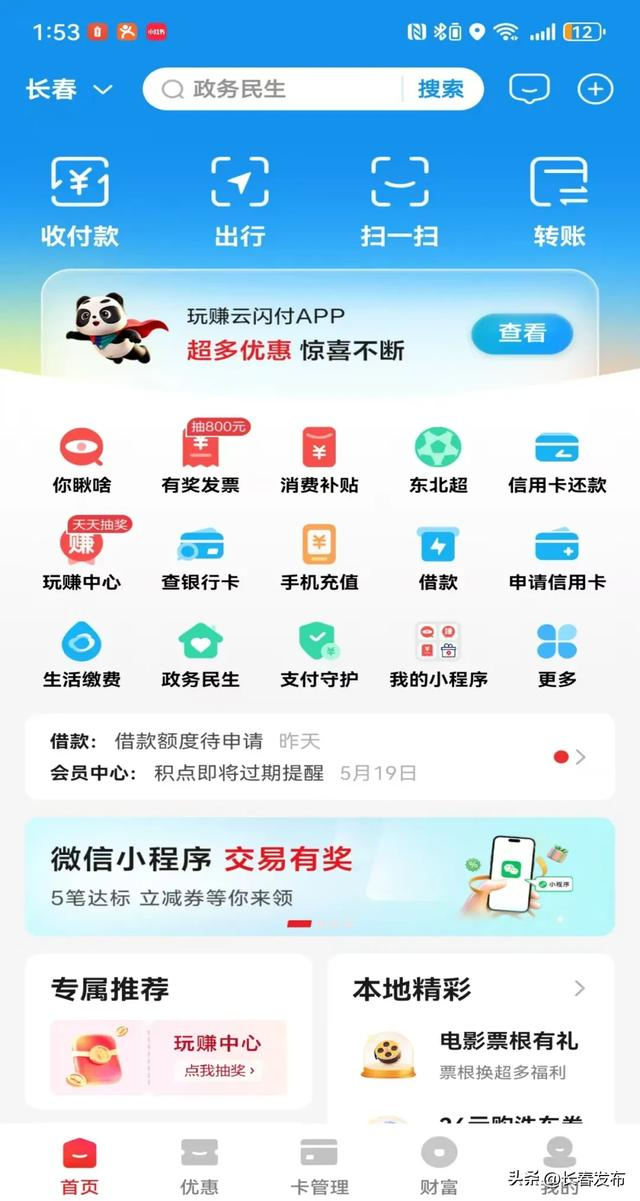Open the plus add menu
This screenshot has height=1201, width=640.
(595, 89)
